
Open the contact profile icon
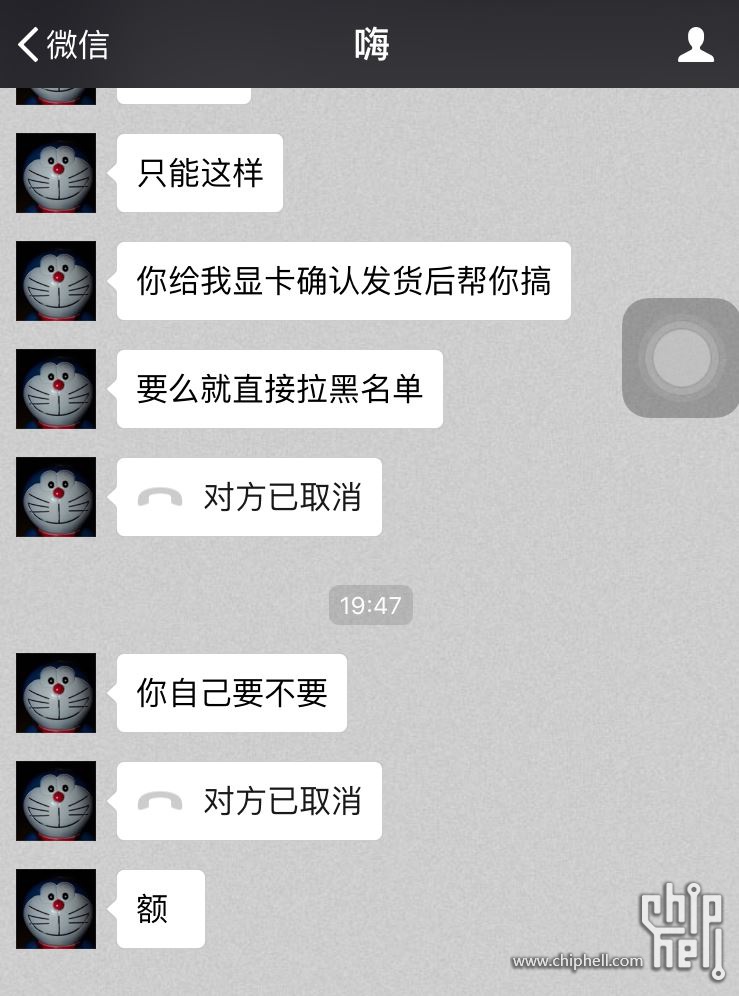point(695,45)
